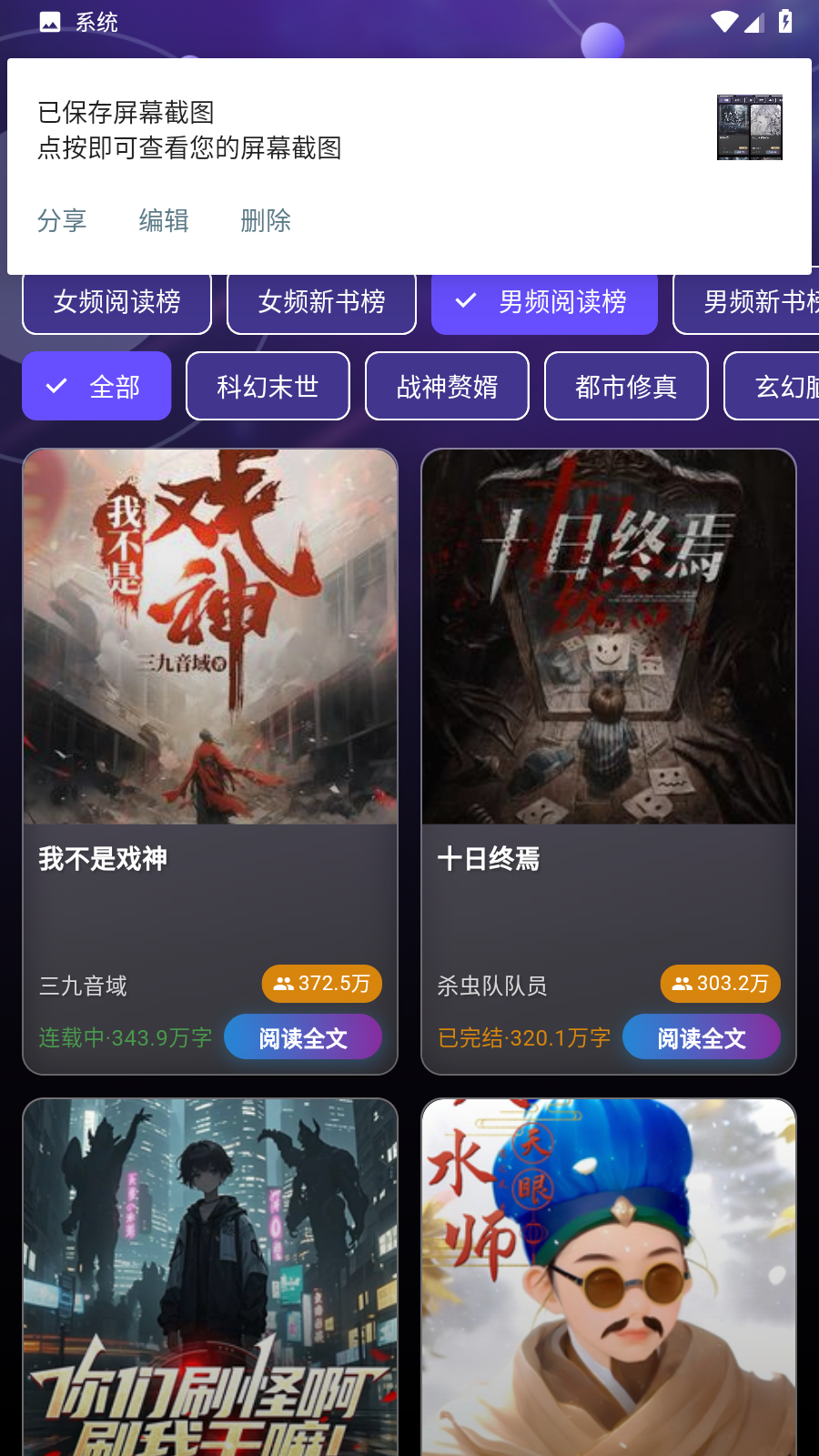This screenshot has width=819, height=1456.
Task: Select the 科幻末世 filter chip
Action: point(268,386)
